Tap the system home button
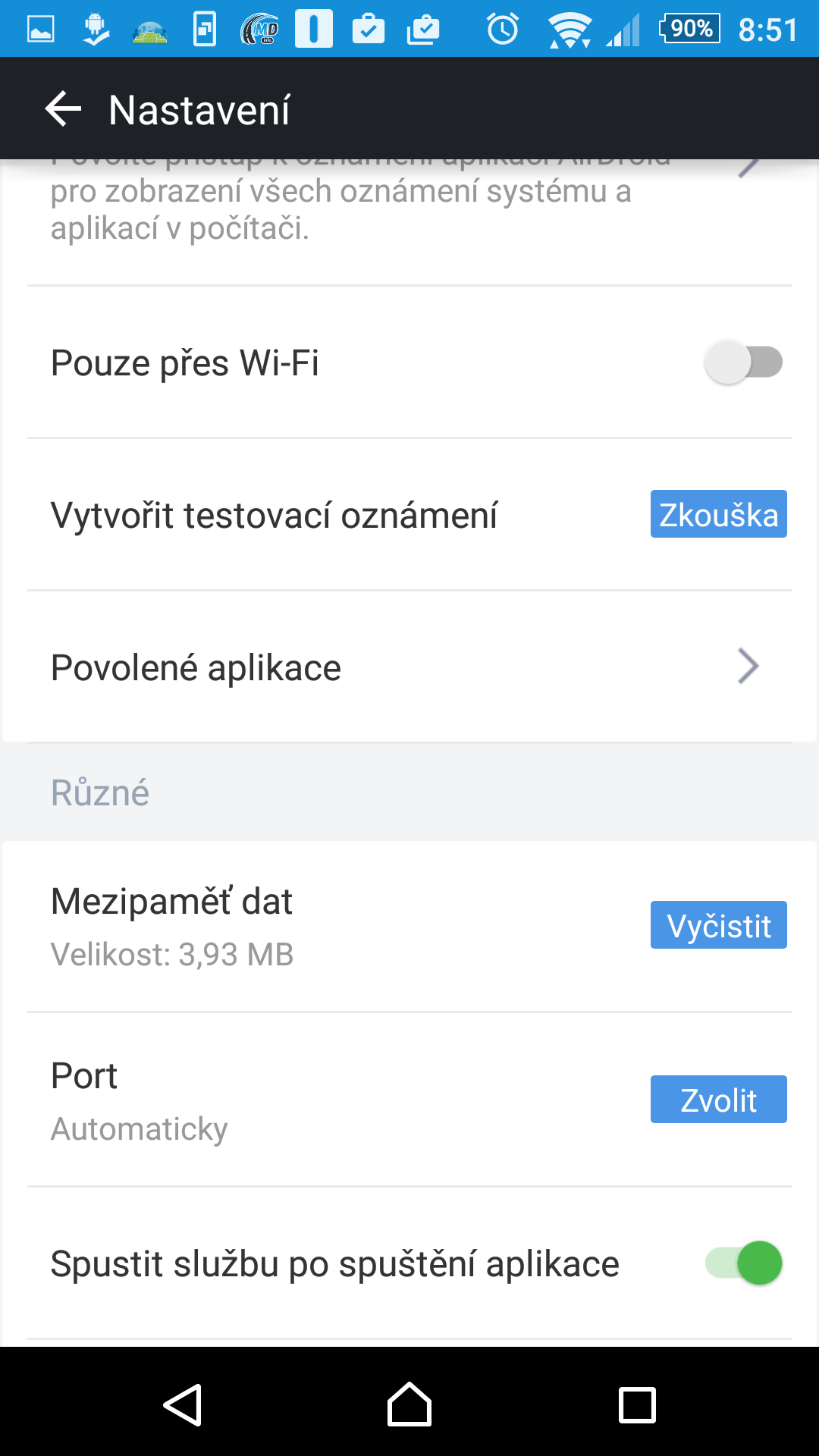Screen dimensions: 819x1456 (x=409, y=1404)
